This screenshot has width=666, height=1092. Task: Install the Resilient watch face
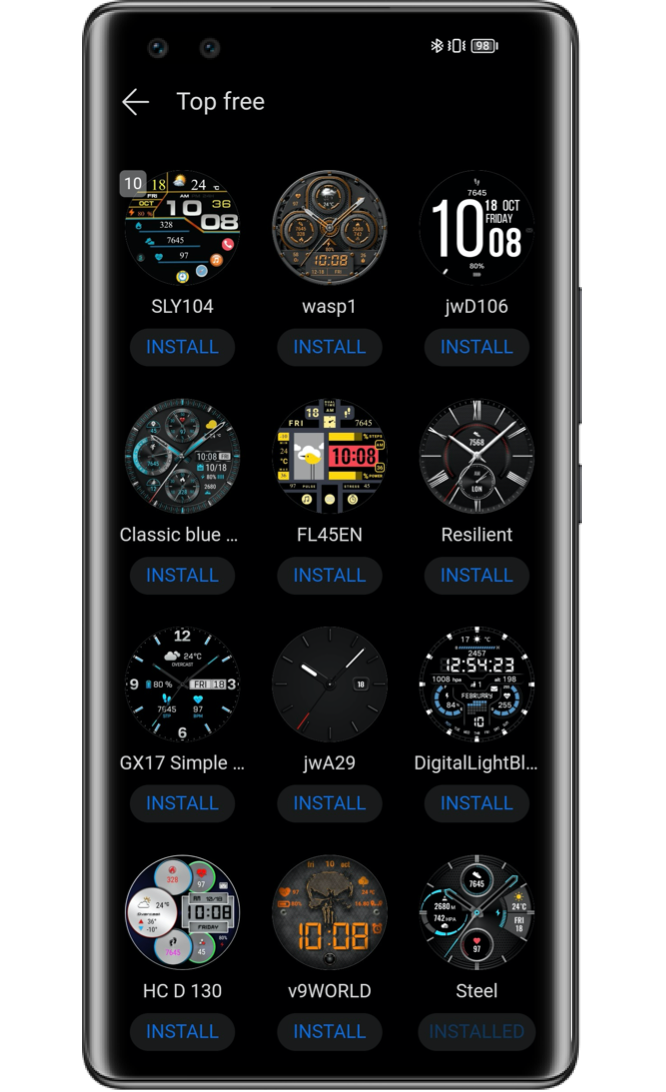click(x=477, y=575)
